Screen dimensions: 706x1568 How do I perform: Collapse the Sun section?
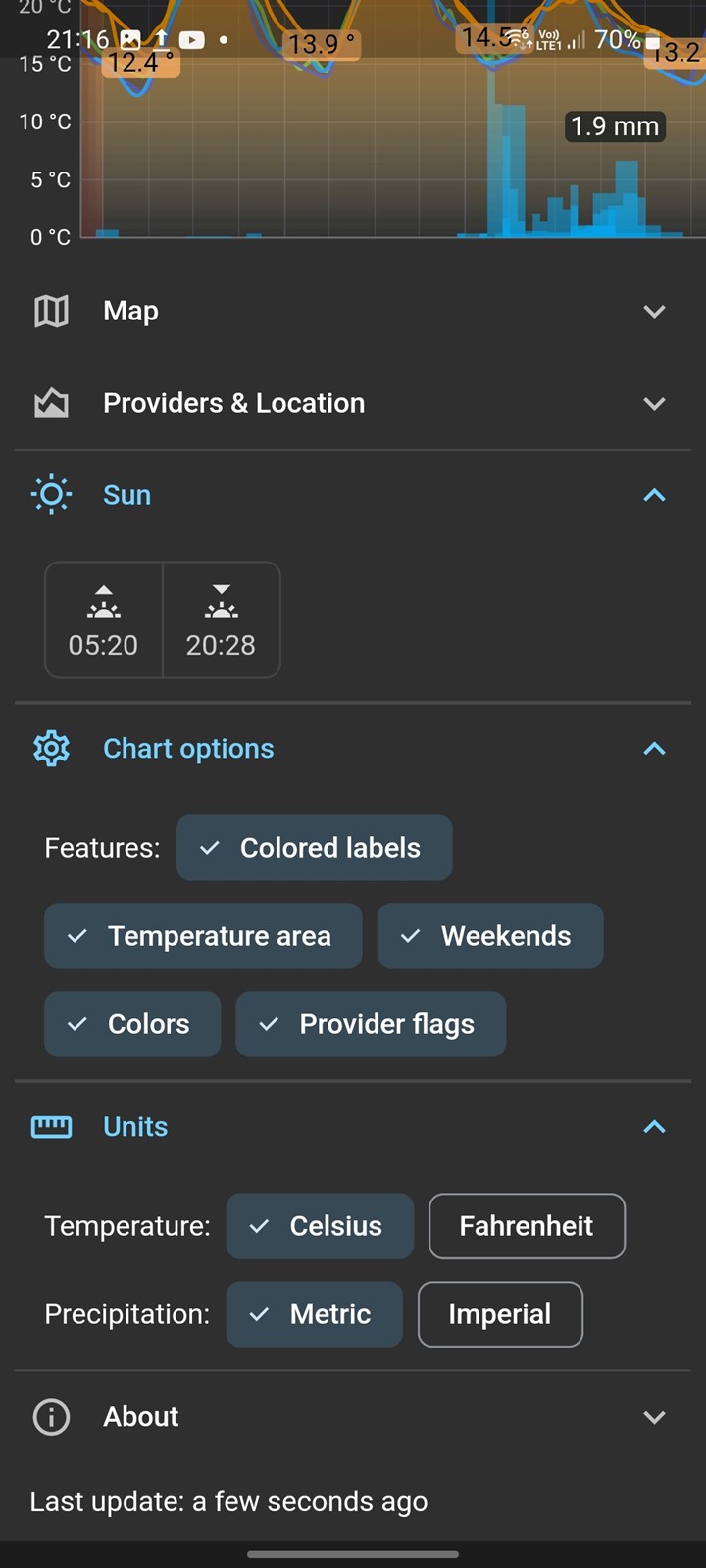(353, 495)
